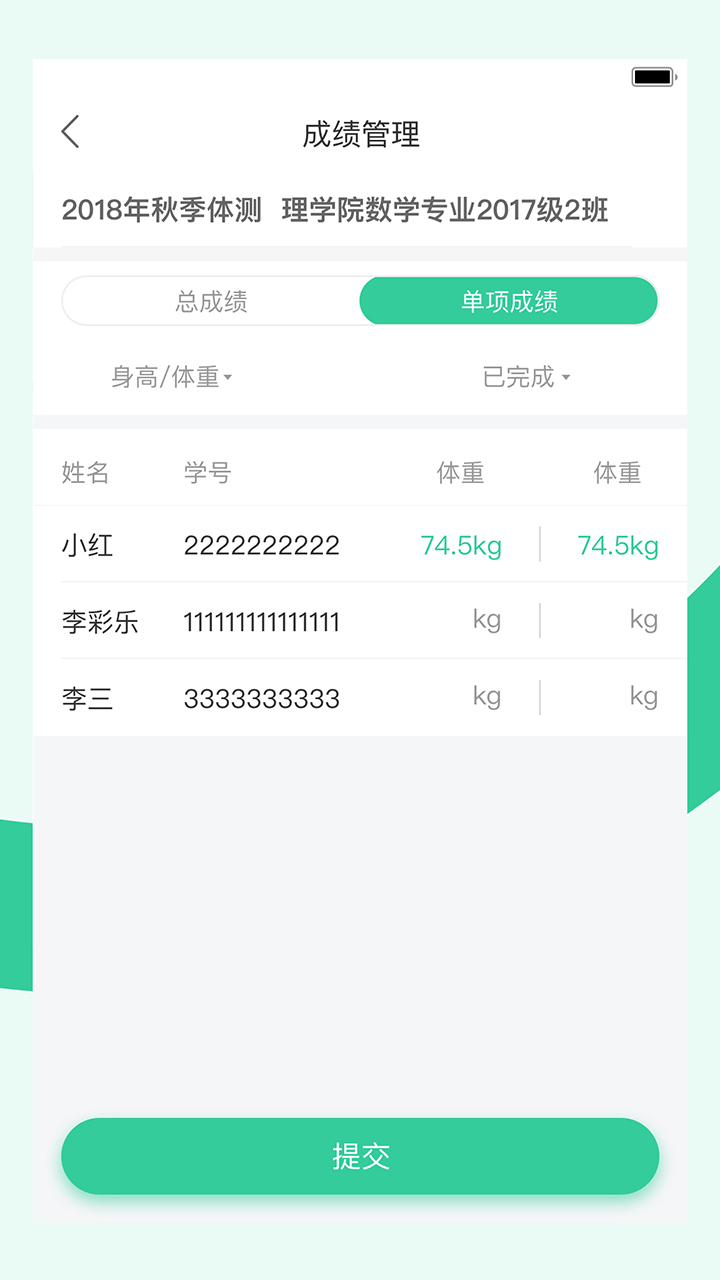720x1280 pixels.
Task: Tap 小红's first weight value 74.5kg
Action: (459, 546)
